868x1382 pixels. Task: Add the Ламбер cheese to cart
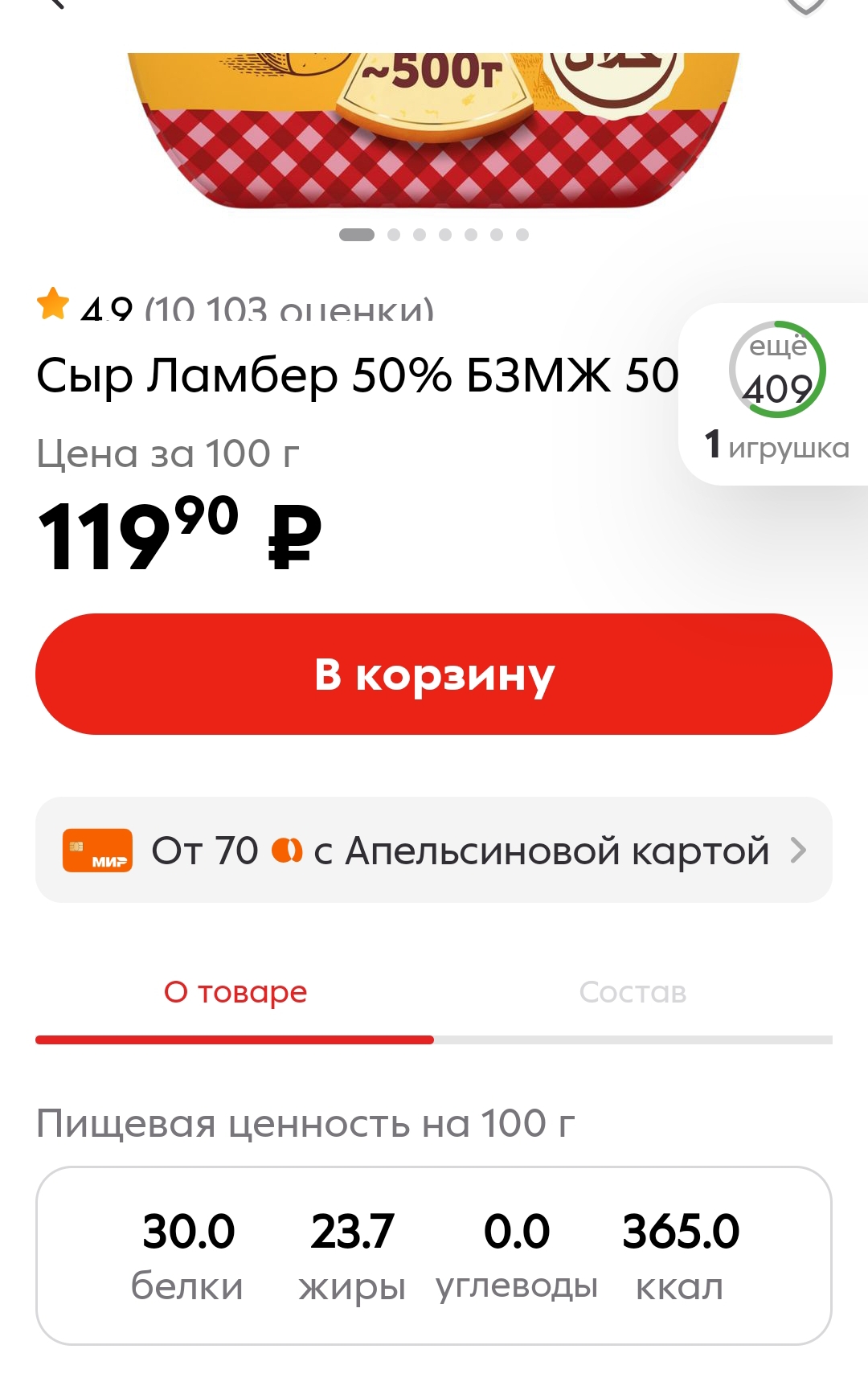click(434, 674)
